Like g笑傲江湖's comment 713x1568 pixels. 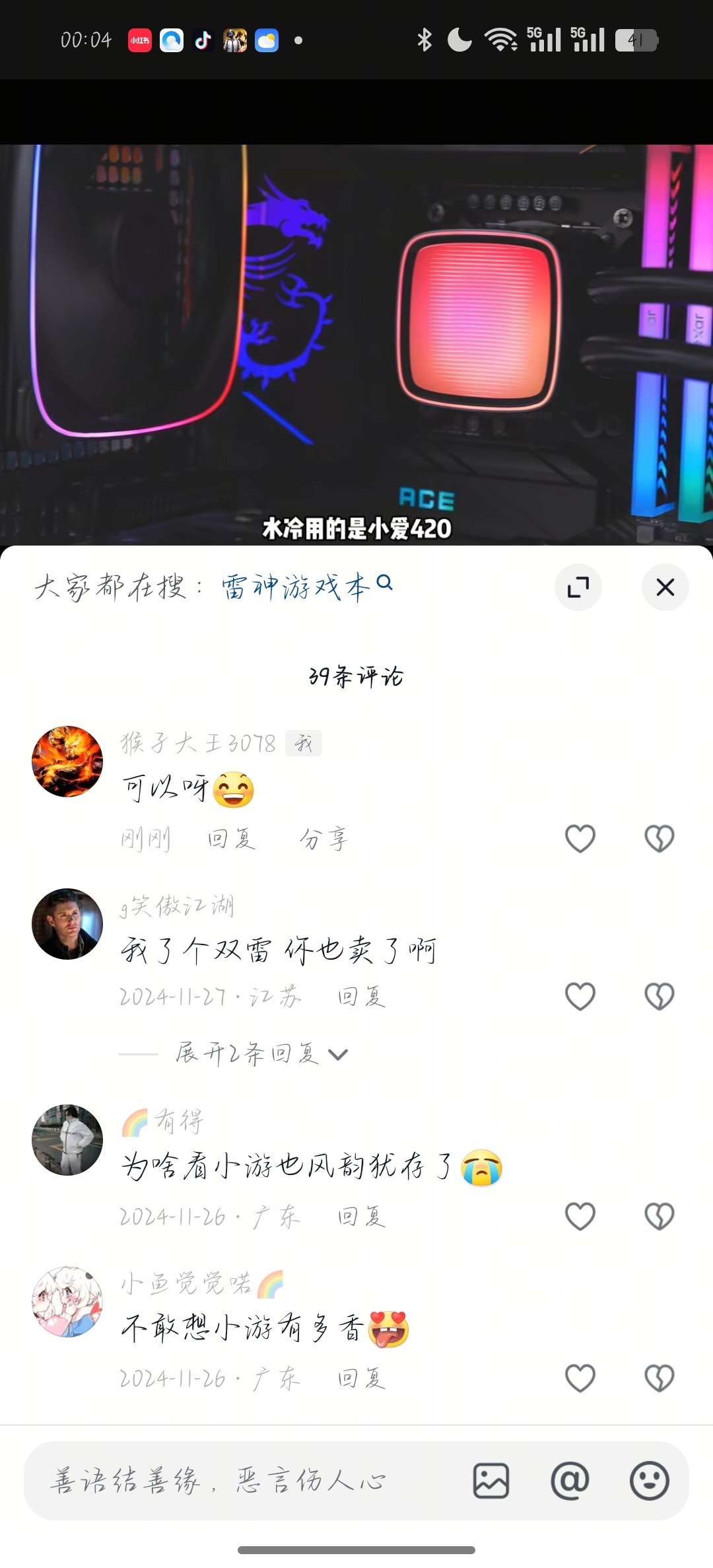pyautogui.click(x=580, y=996)
